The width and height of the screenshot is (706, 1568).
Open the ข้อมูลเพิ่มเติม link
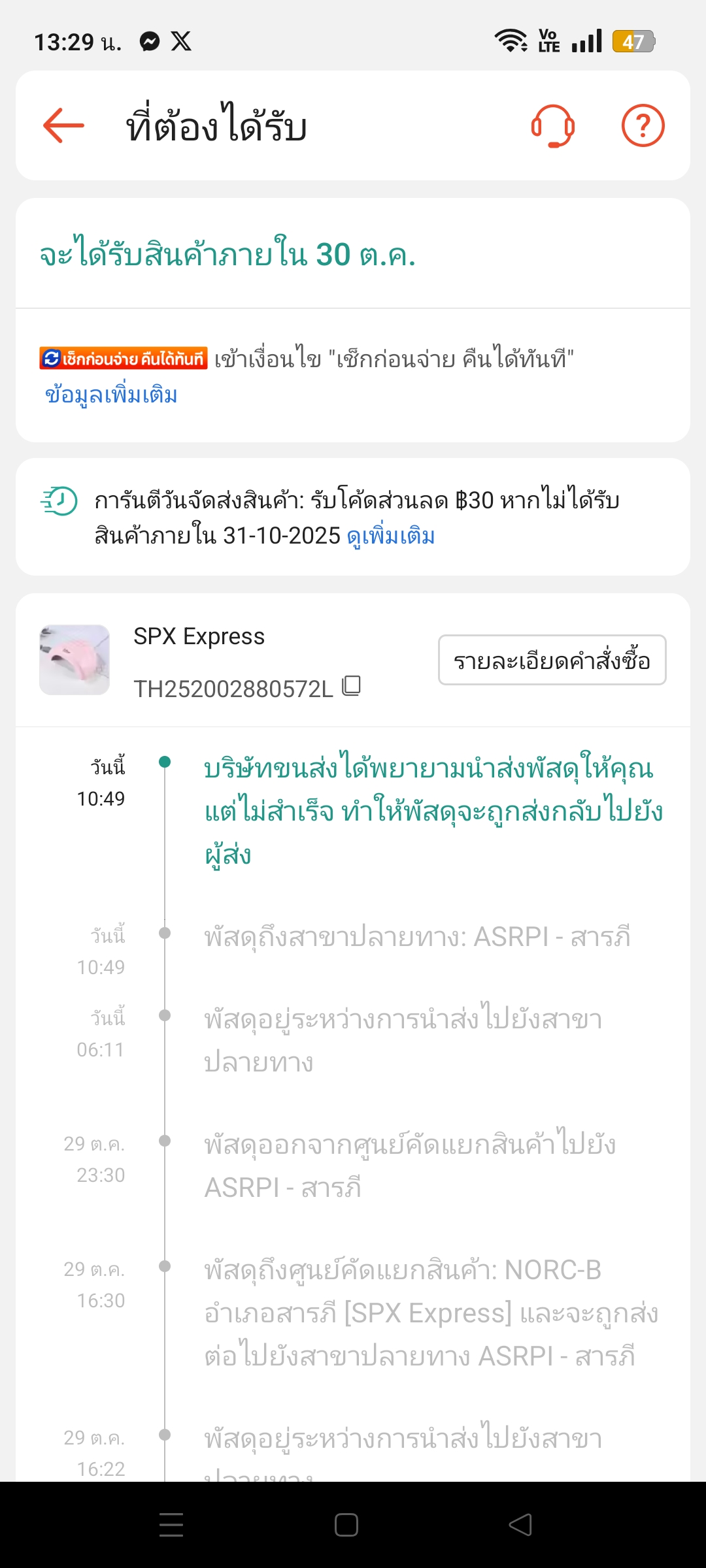[111, 395]
